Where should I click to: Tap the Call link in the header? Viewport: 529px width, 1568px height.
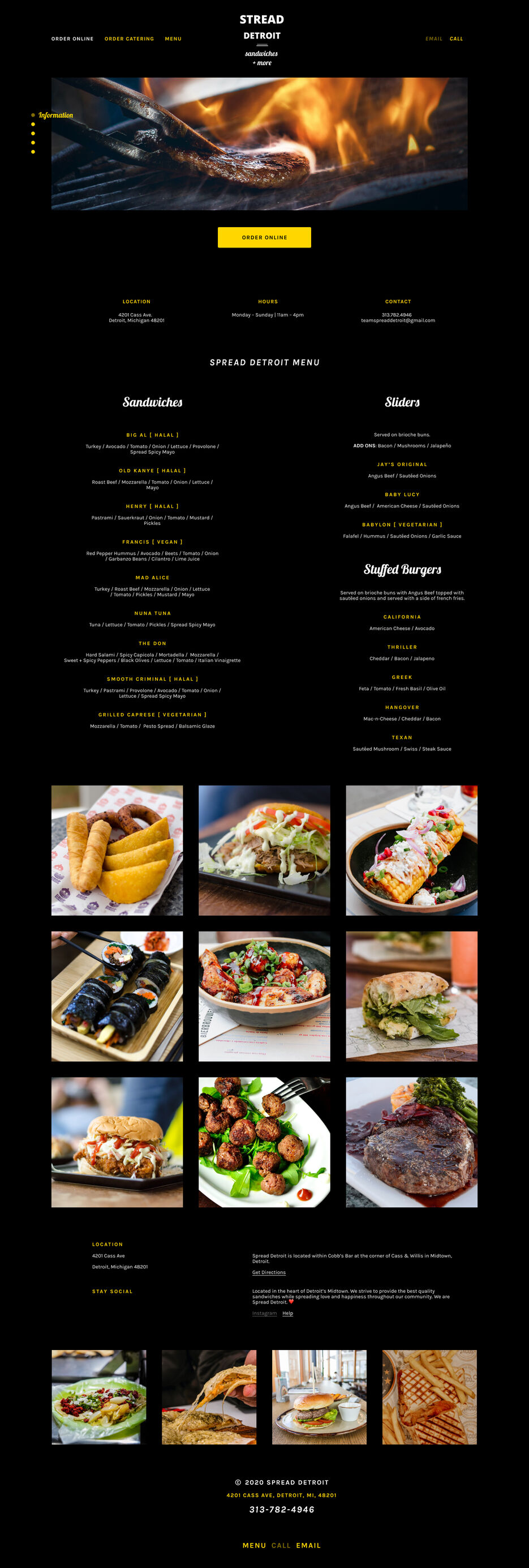456,39
